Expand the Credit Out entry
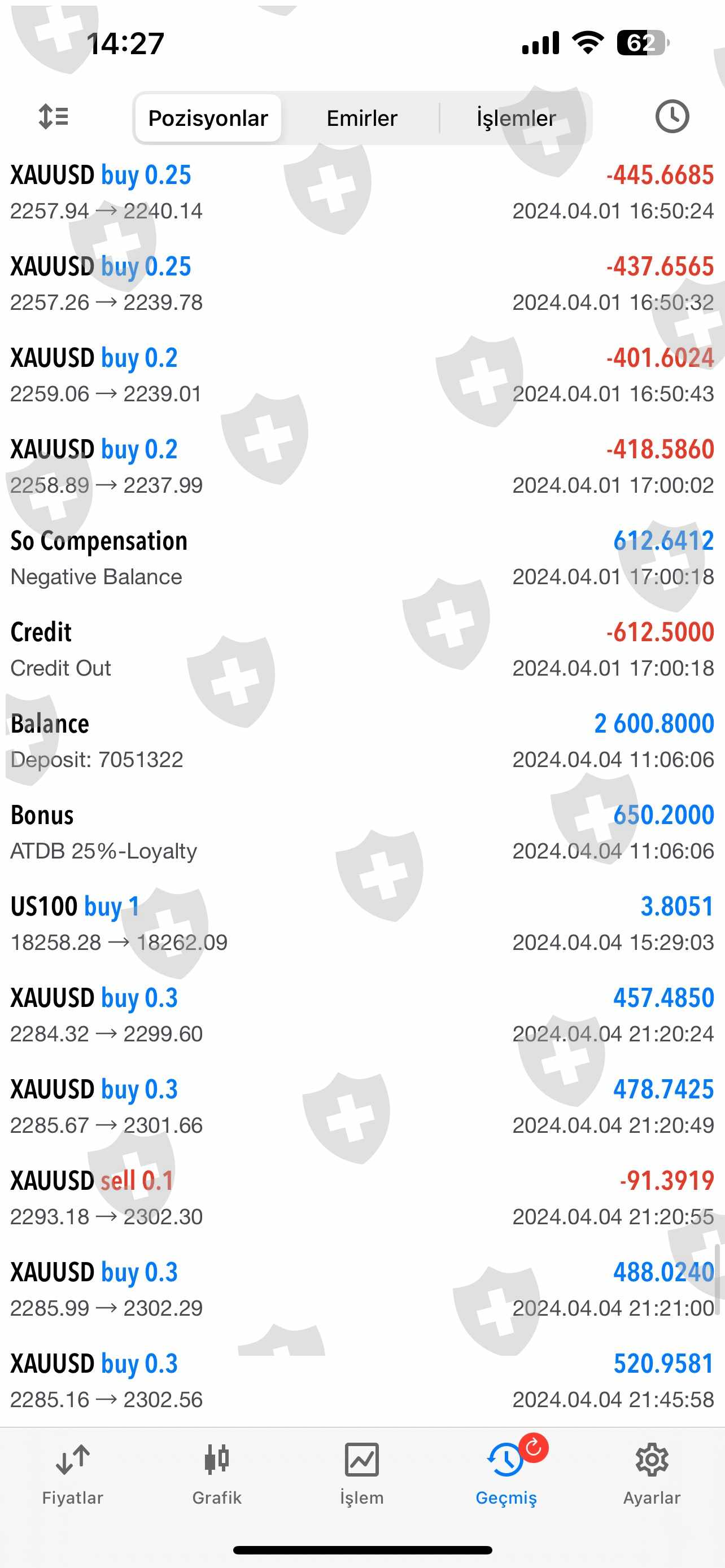This screenshot has height=1568, width=725. (362, 650)
